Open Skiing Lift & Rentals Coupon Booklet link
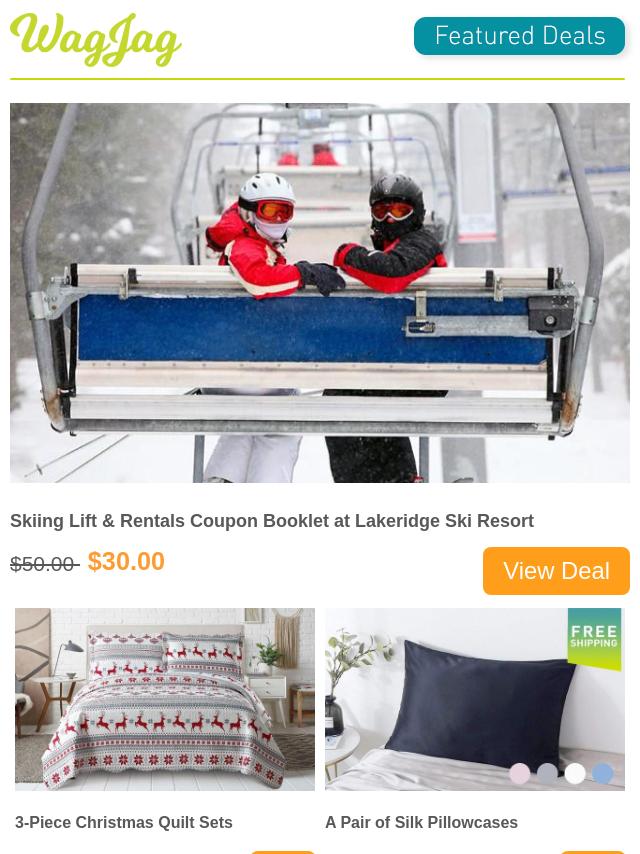640x854 pixels. tap(272, 521)
